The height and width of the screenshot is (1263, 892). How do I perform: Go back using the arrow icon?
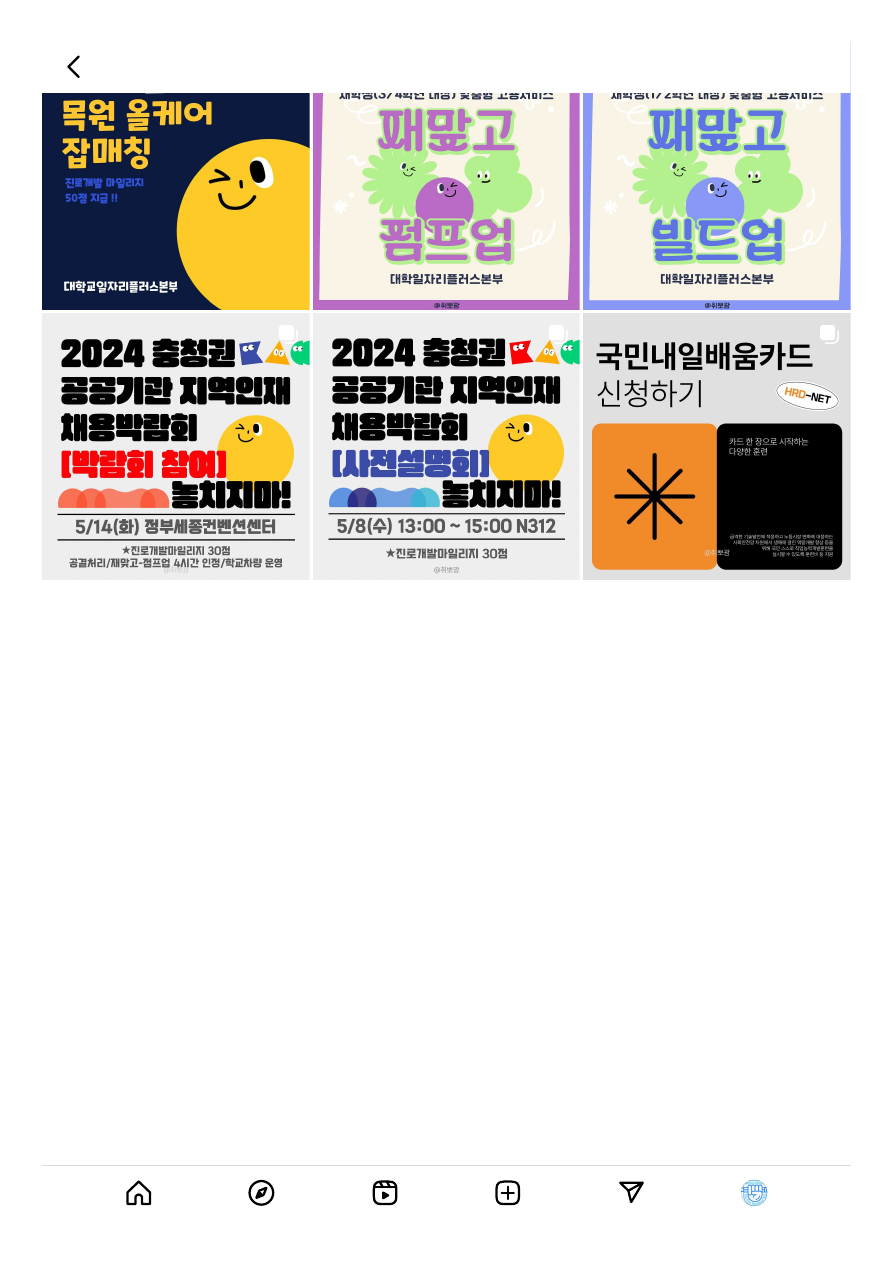coord(74,67)
